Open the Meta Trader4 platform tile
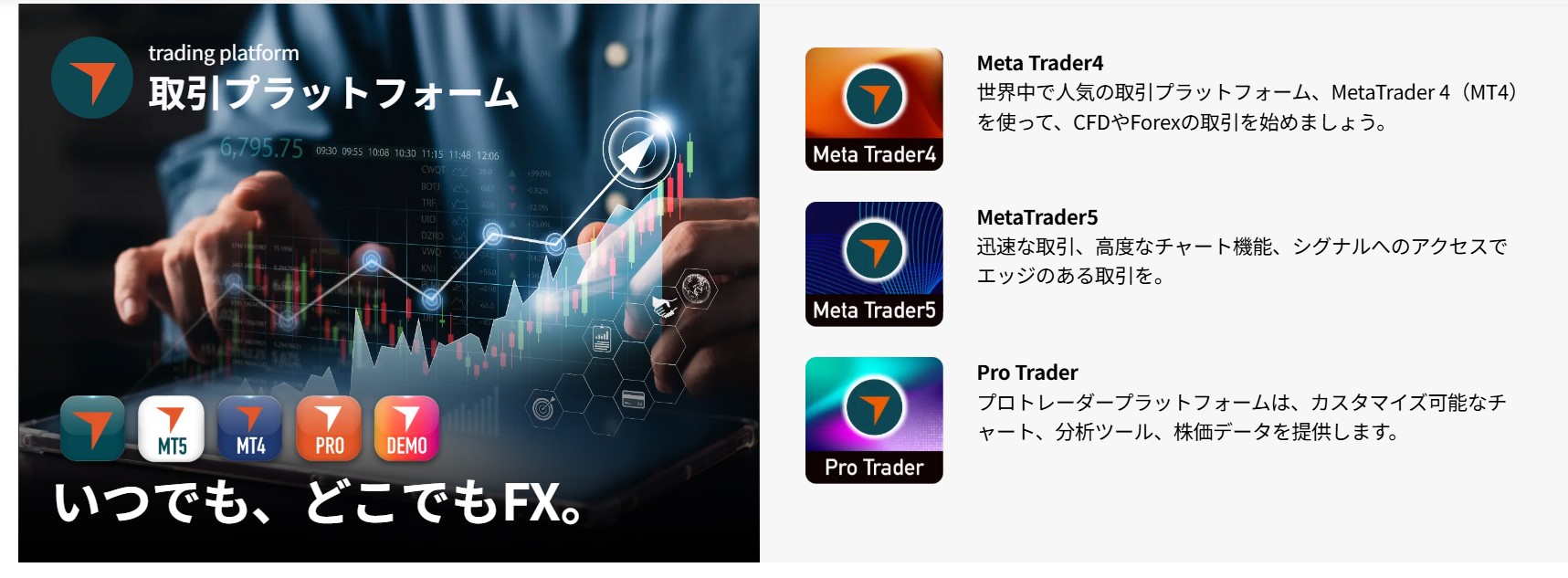Screen dimensions: 1568x578 click(x=873, y=109)
